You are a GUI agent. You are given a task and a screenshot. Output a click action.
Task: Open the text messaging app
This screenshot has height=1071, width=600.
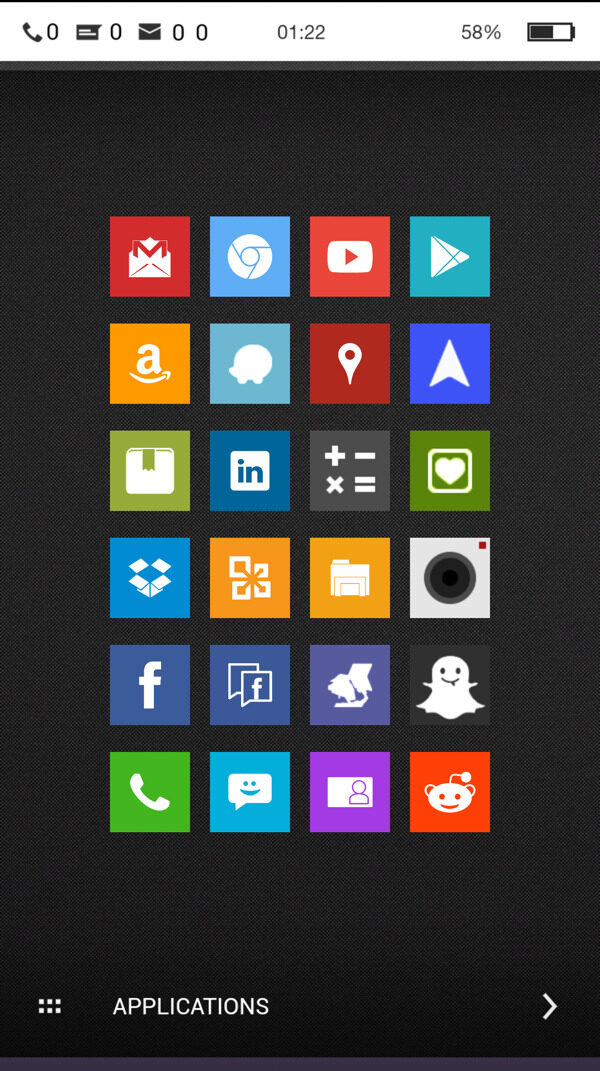pyautogui.click(x=250, y=792)
